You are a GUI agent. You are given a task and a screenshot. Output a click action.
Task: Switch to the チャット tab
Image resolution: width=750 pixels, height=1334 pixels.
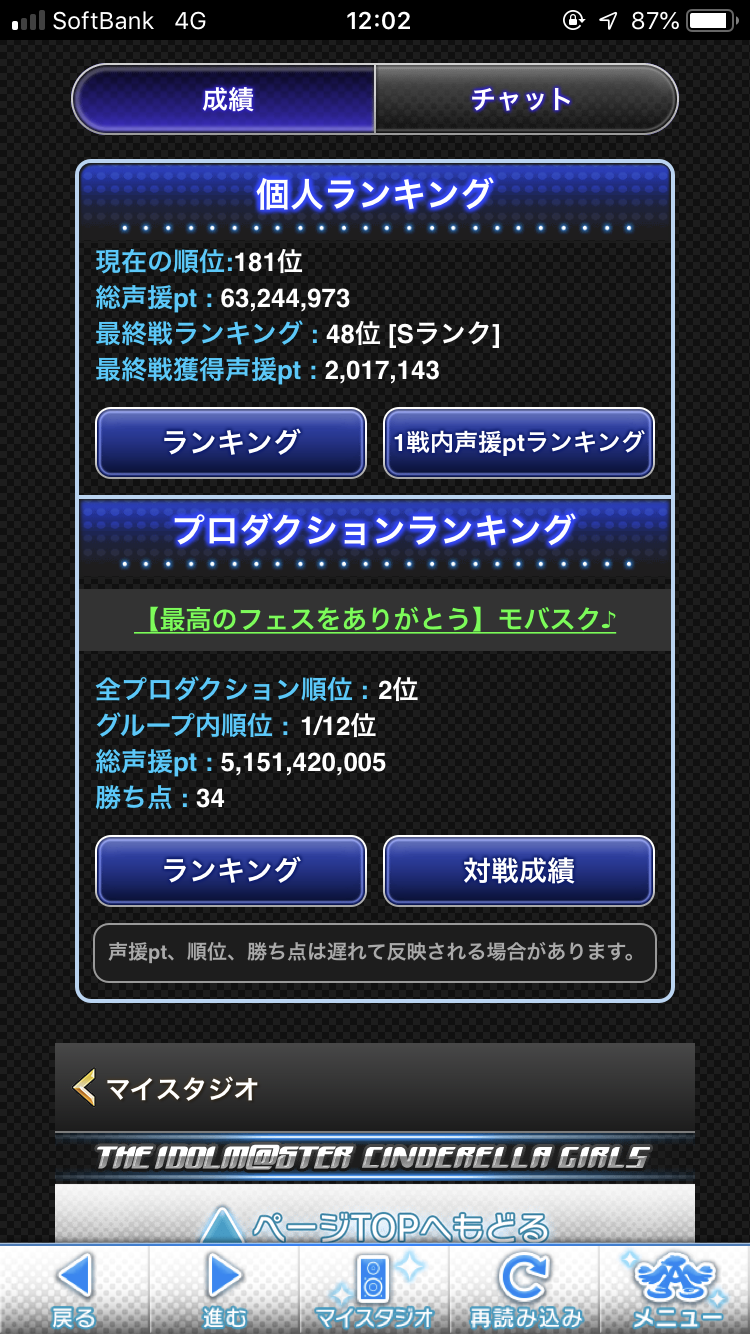523,99
